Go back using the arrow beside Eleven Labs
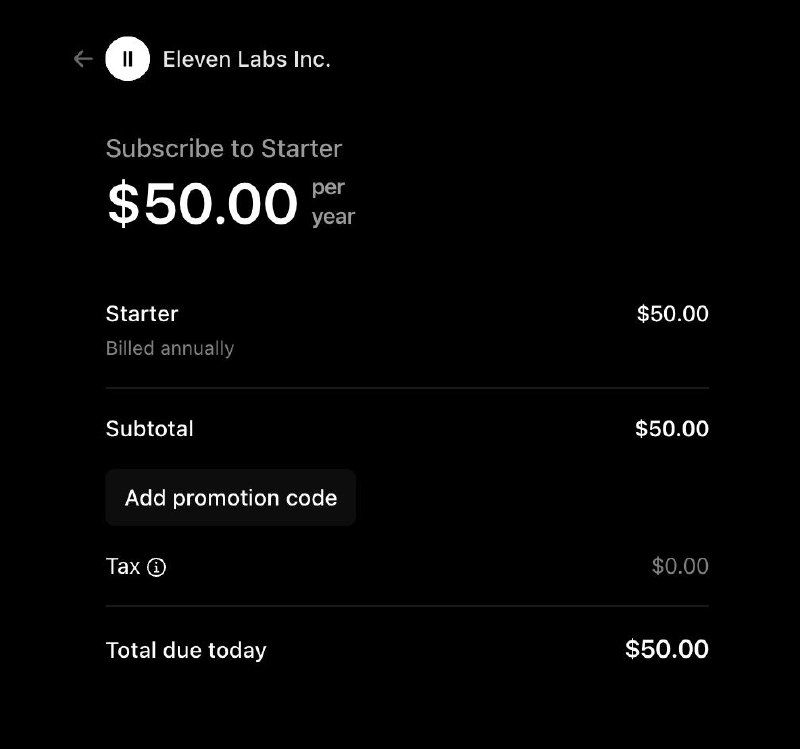 click(83, 59)
